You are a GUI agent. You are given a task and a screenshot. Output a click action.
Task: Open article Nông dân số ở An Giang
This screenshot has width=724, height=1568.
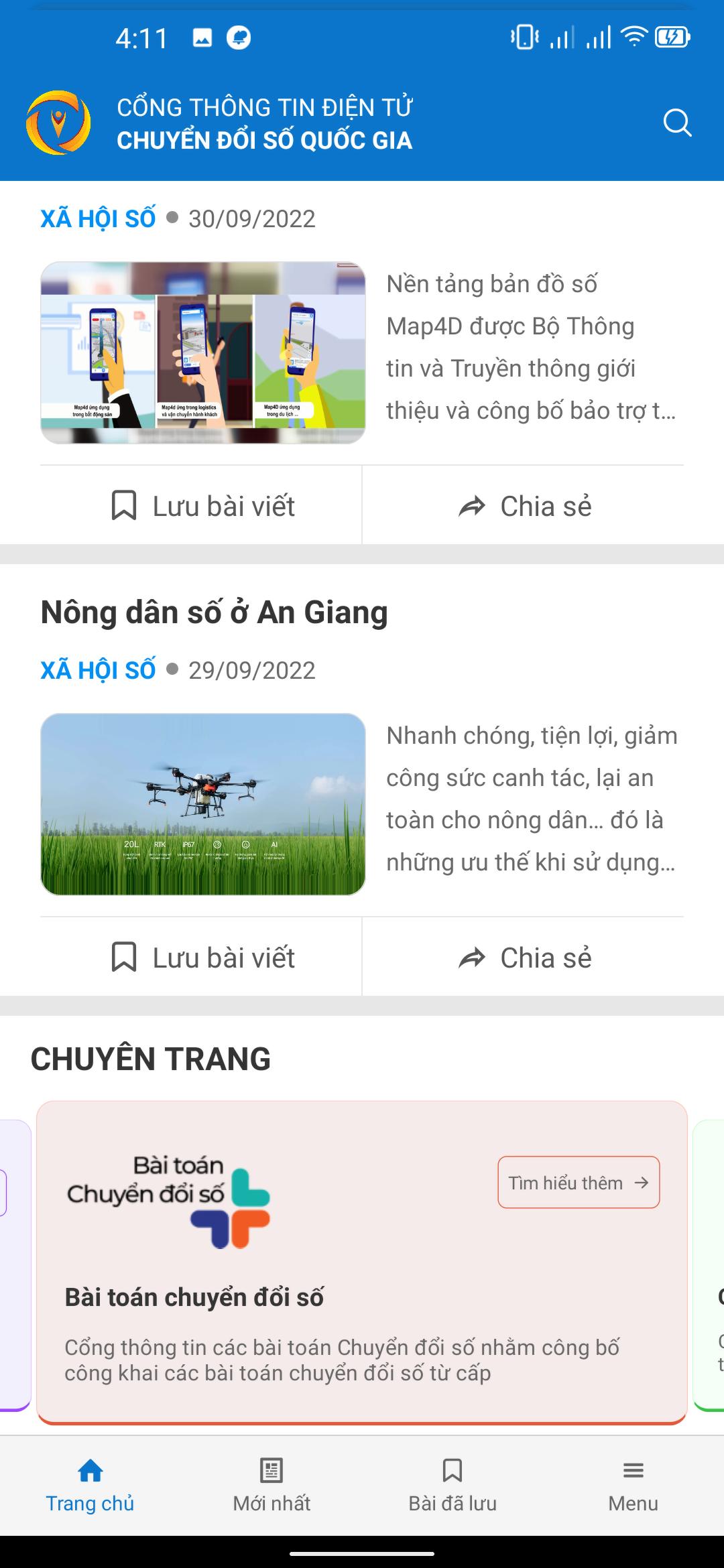point(214,612)
